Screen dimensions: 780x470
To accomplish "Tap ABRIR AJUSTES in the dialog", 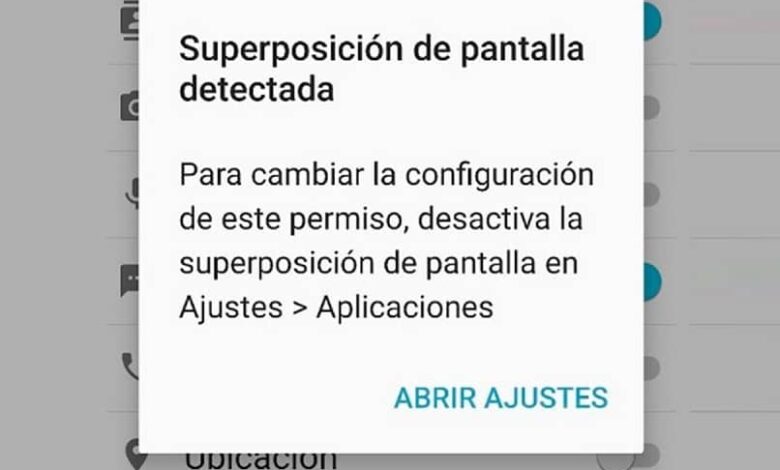I will (x=500, y=397).
